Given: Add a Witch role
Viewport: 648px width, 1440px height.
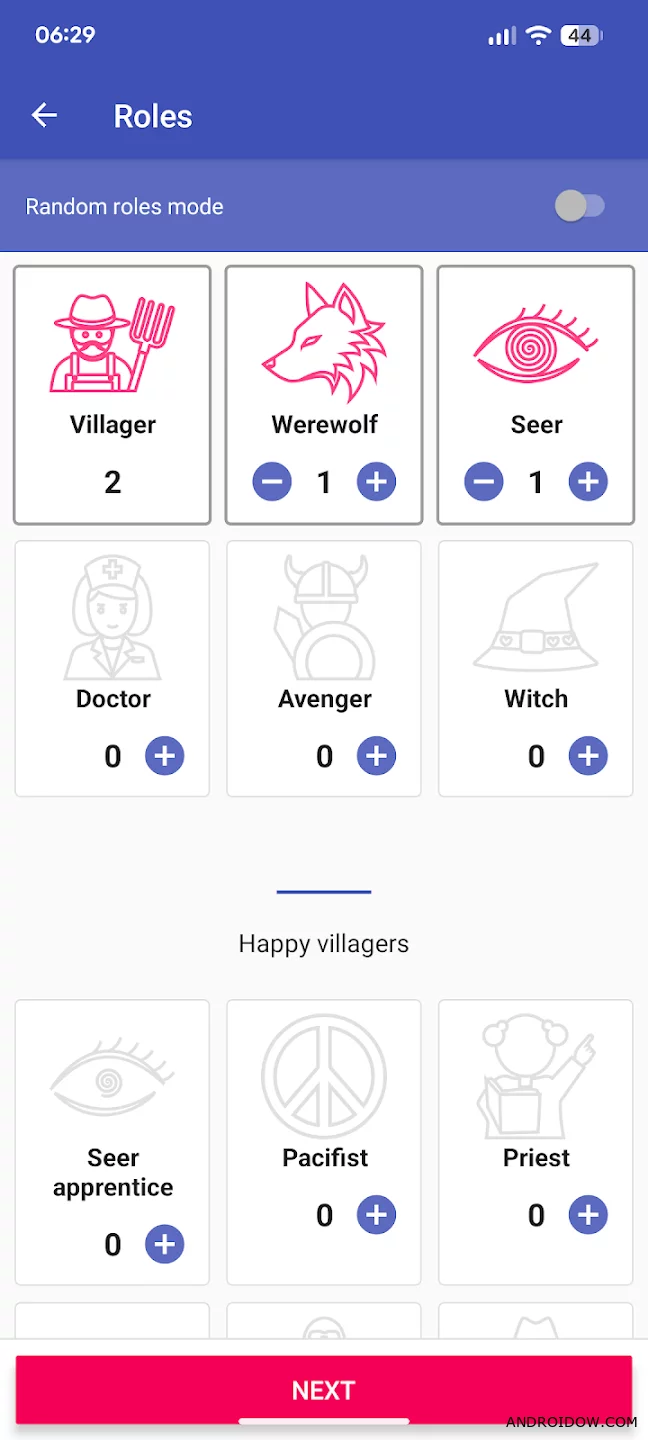Looking at the screenshot, I should pyautogui.click(x=588, y=756).
